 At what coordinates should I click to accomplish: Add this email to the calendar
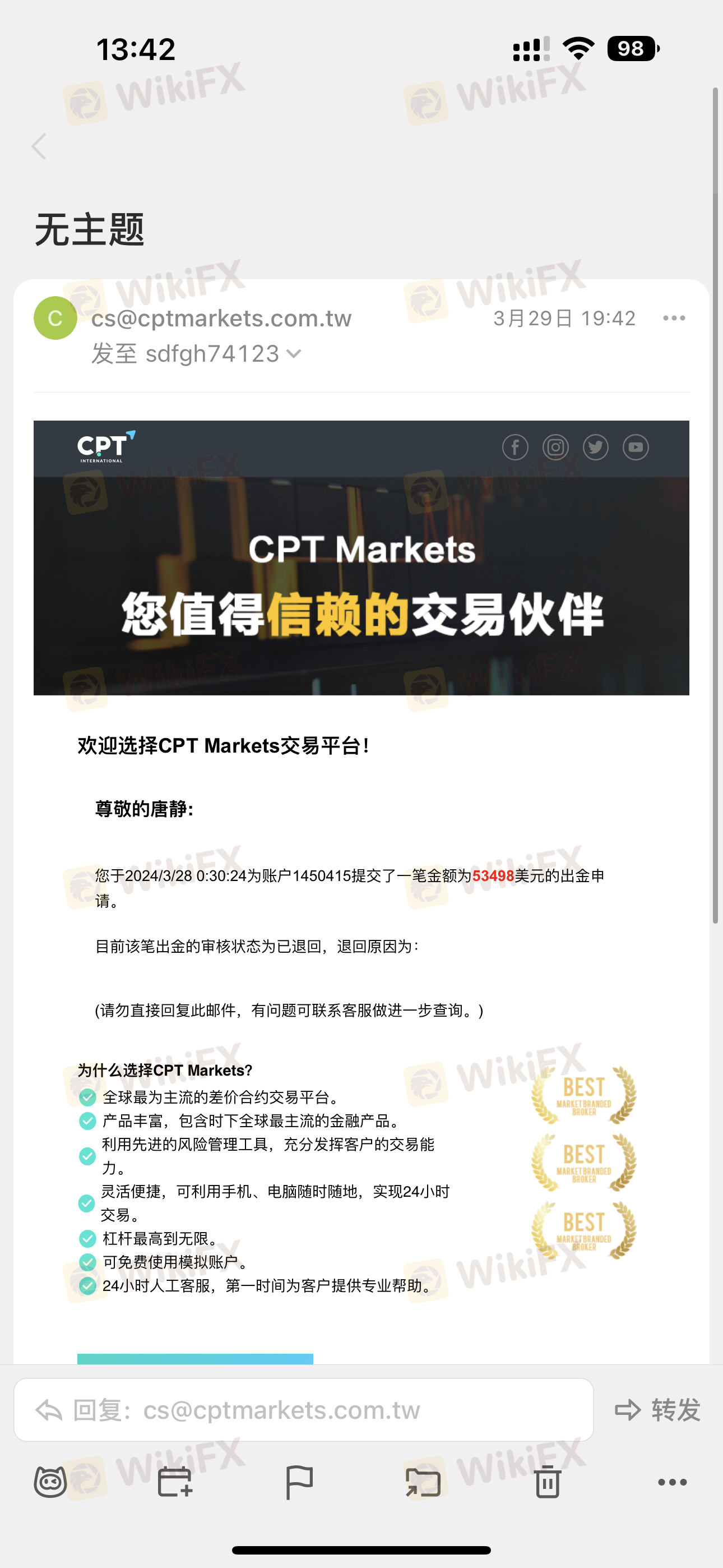coord(175,1482)
